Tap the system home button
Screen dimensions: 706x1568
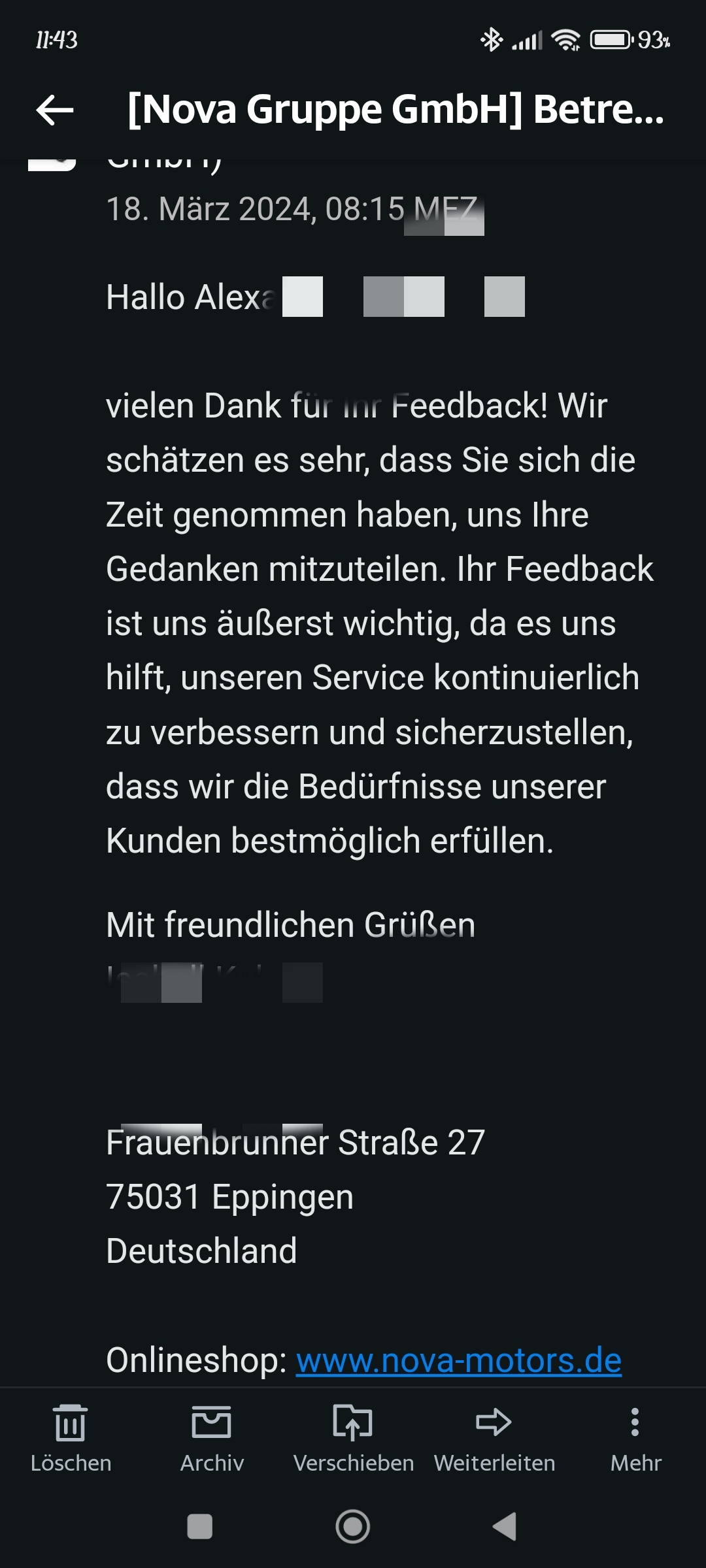[353, 1527]
